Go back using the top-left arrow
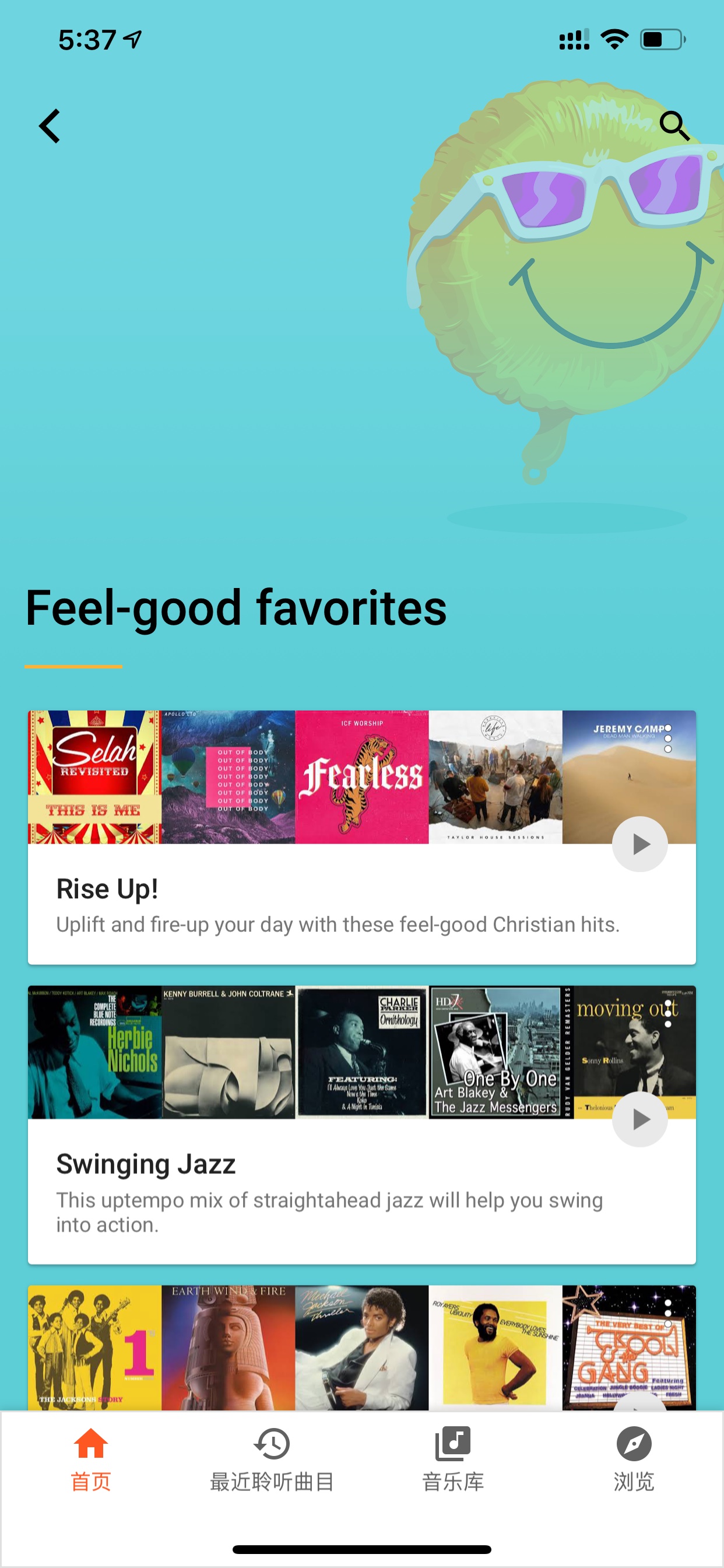The image size is (724, 1568). (50, 126)
